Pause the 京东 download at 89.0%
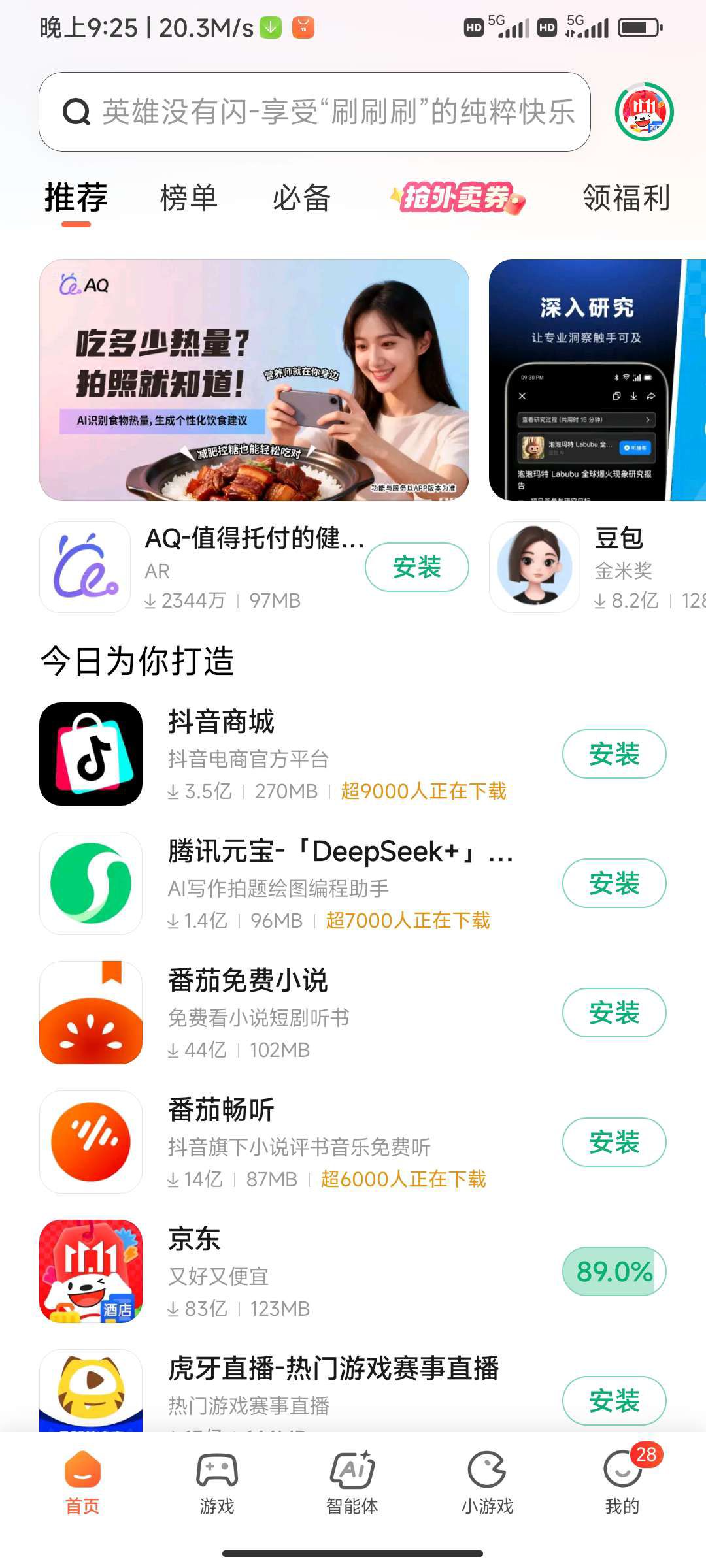706x1568 pixels. coord(614,1271)
